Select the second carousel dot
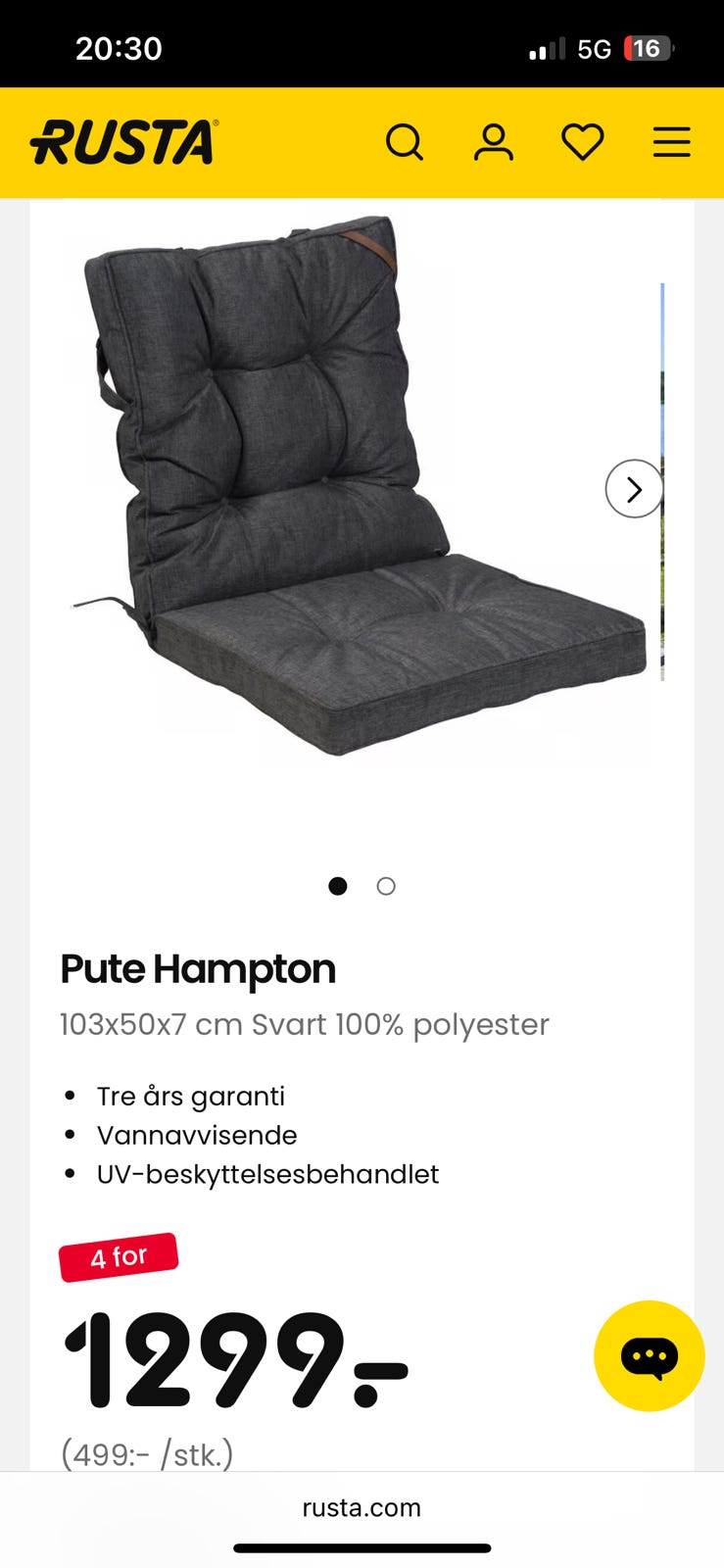 coord(386,886)
